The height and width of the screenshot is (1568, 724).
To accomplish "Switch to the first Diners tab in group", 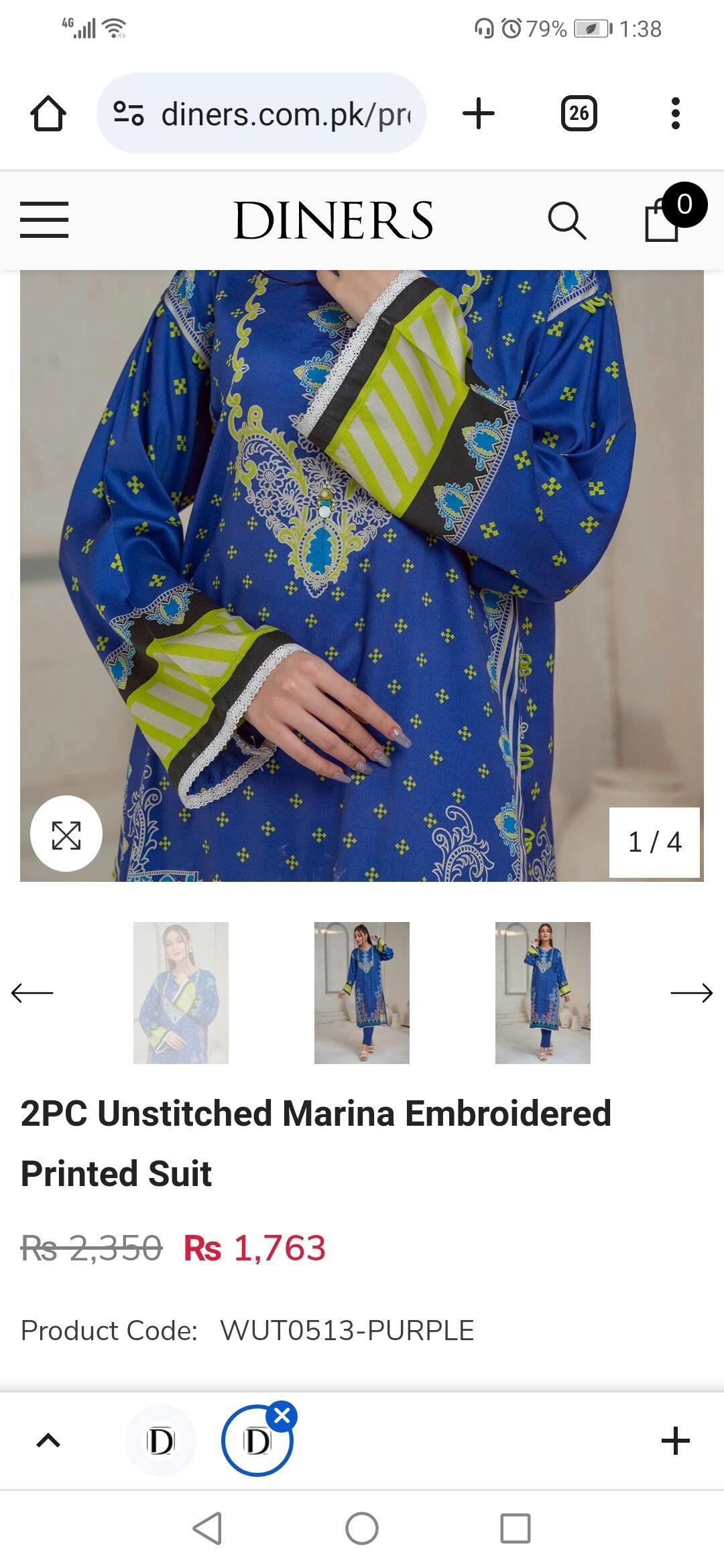I will 160,1441.
